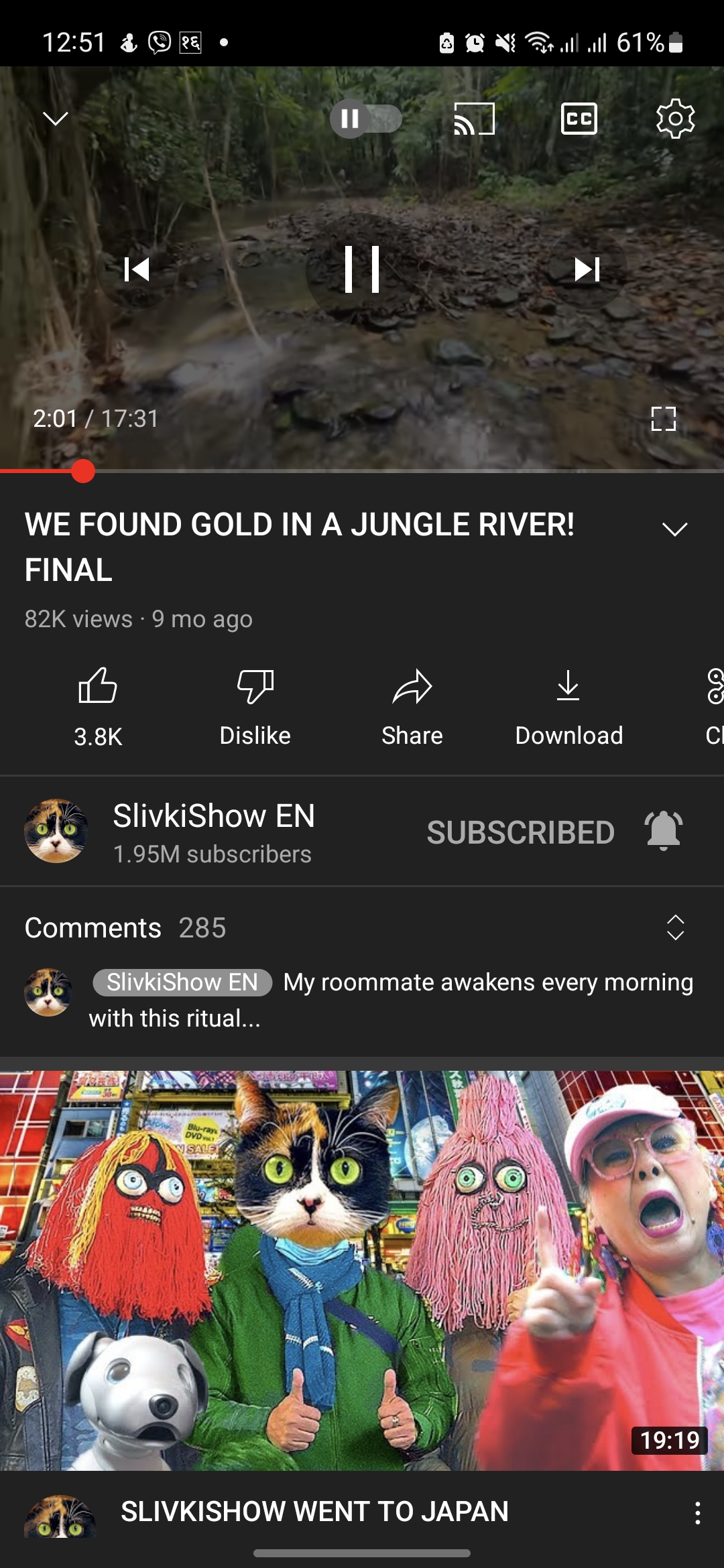Open options for SLIVKISHOW WENT TO JAPAN
This screenshot has width=724, height=1568.
click(x=698, y=1512)
